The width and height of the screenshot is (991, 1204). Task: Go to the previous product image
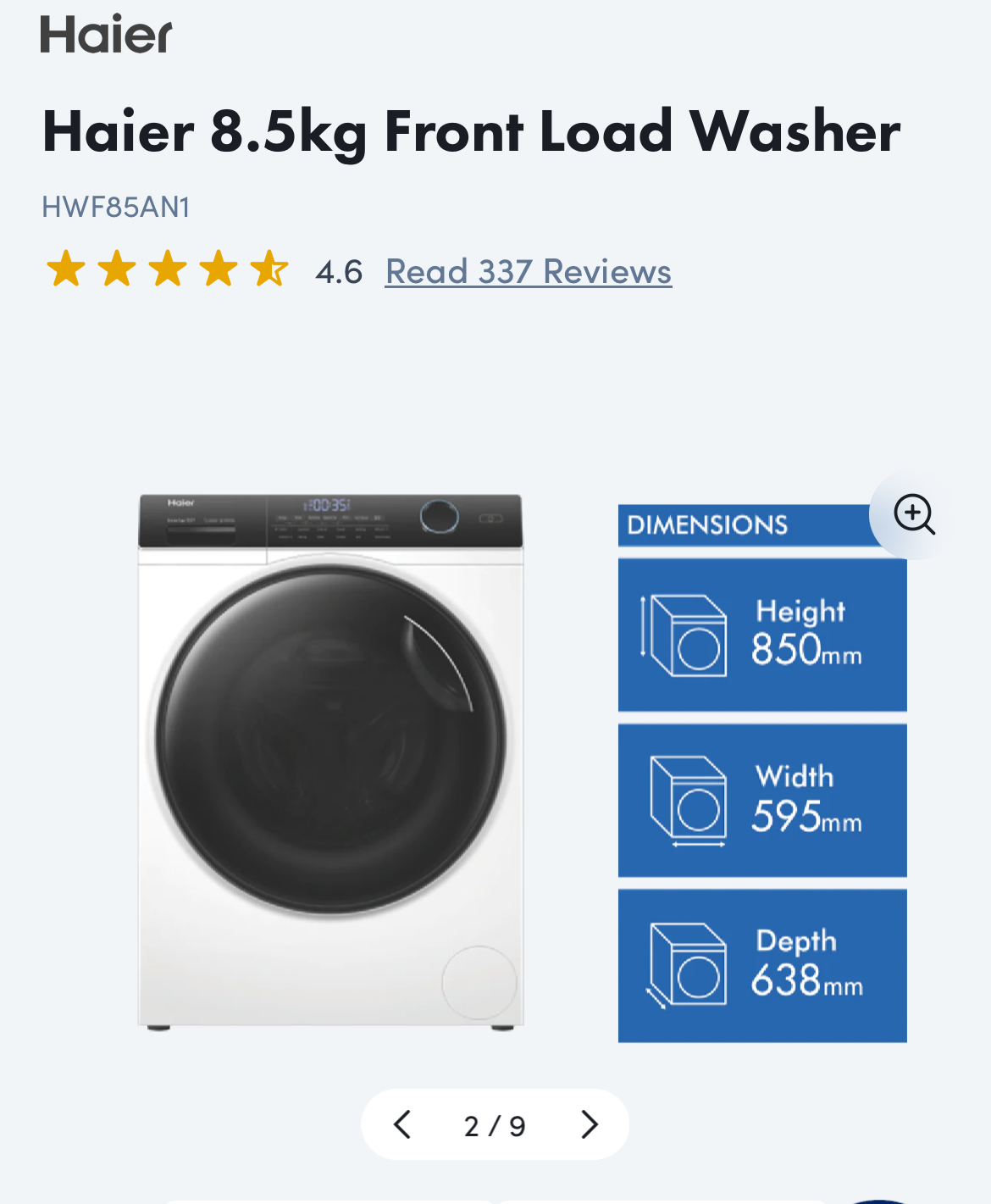point(403,1124)
